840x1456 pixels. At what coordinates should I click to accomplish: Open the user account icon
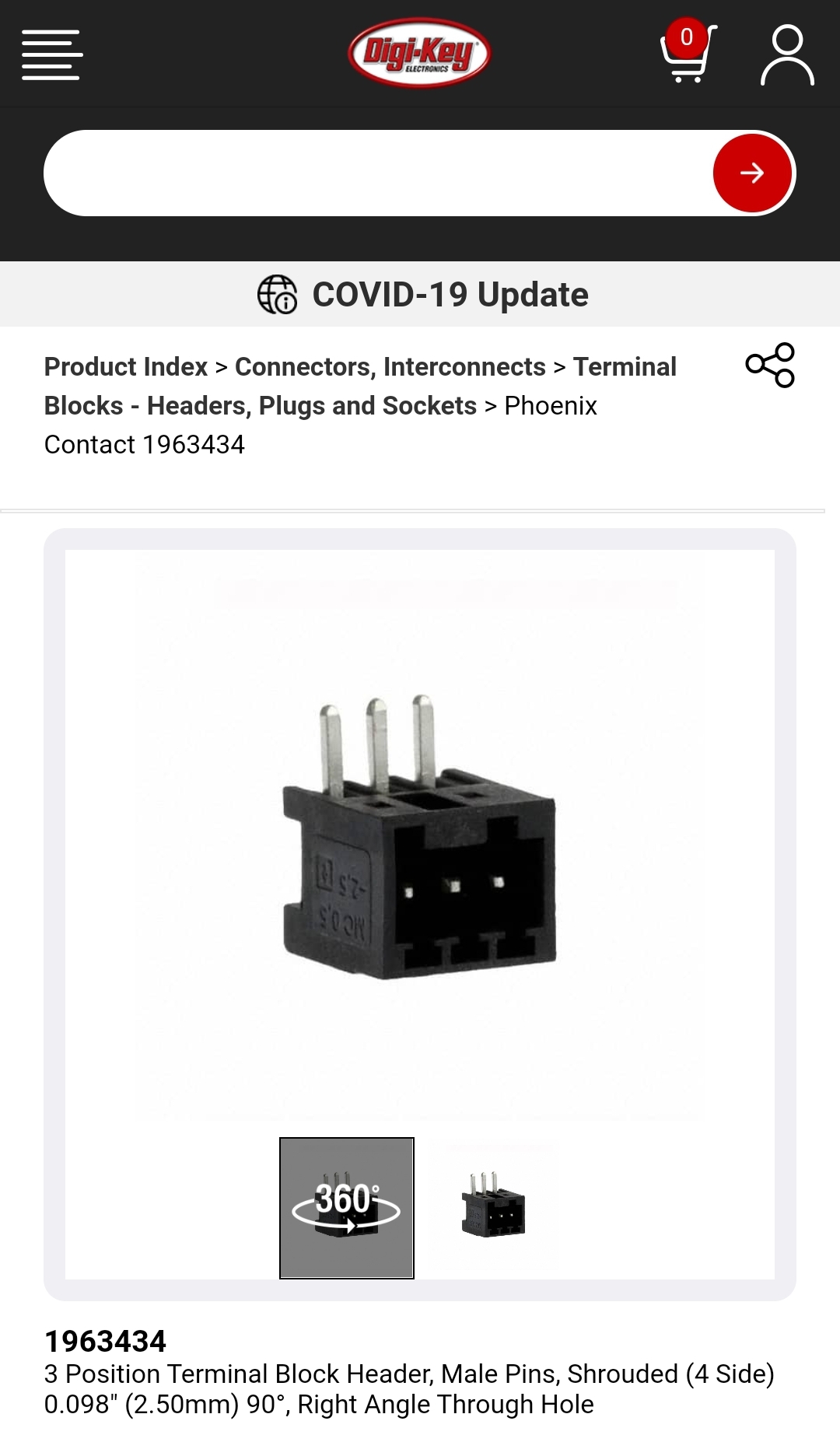pos(787,54)
